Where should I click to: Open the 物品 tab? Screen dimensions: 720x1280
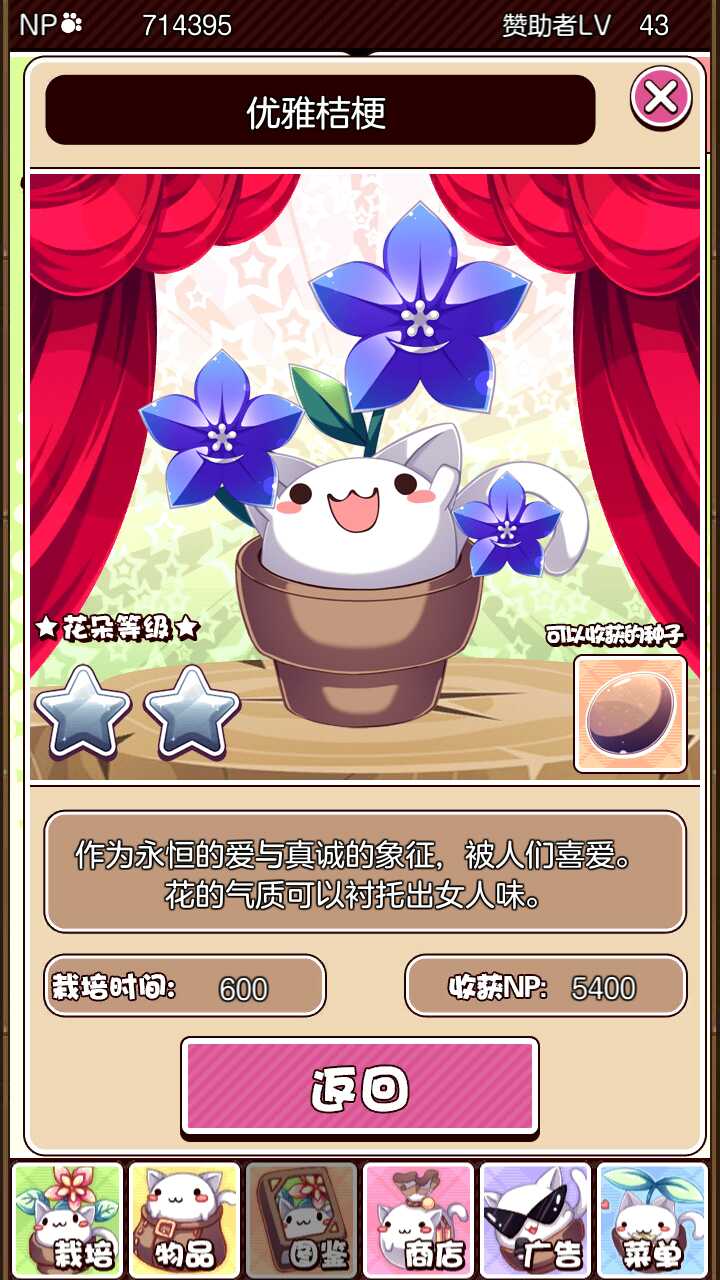[x=185, y=1217]
